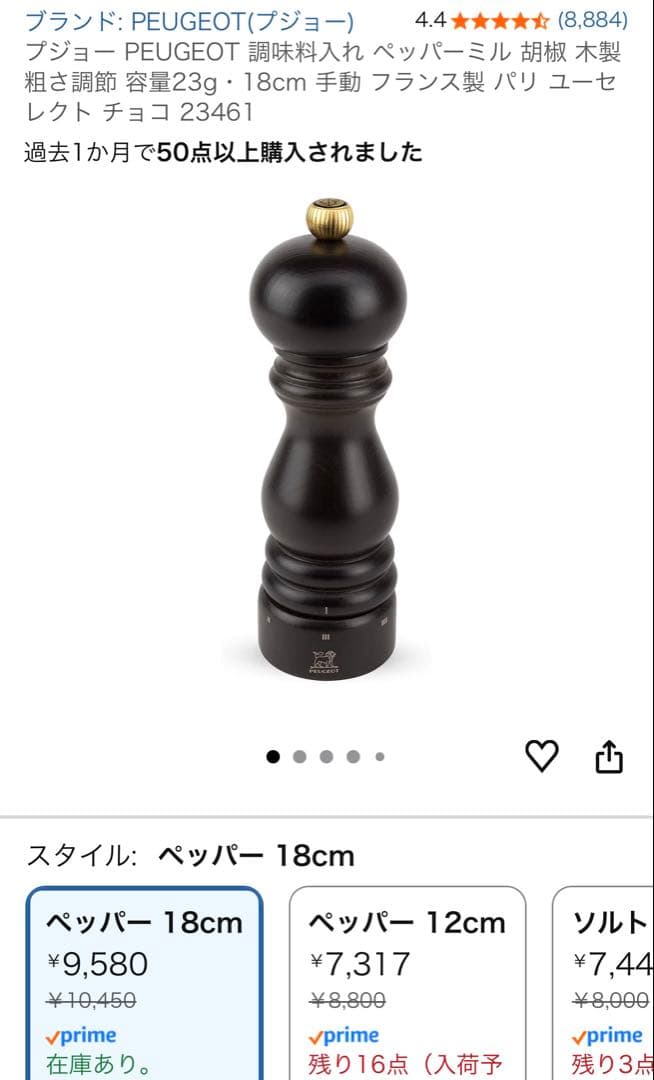Open the PEUGEOT brand link
654x1080 pixels.
click(189, 20)
